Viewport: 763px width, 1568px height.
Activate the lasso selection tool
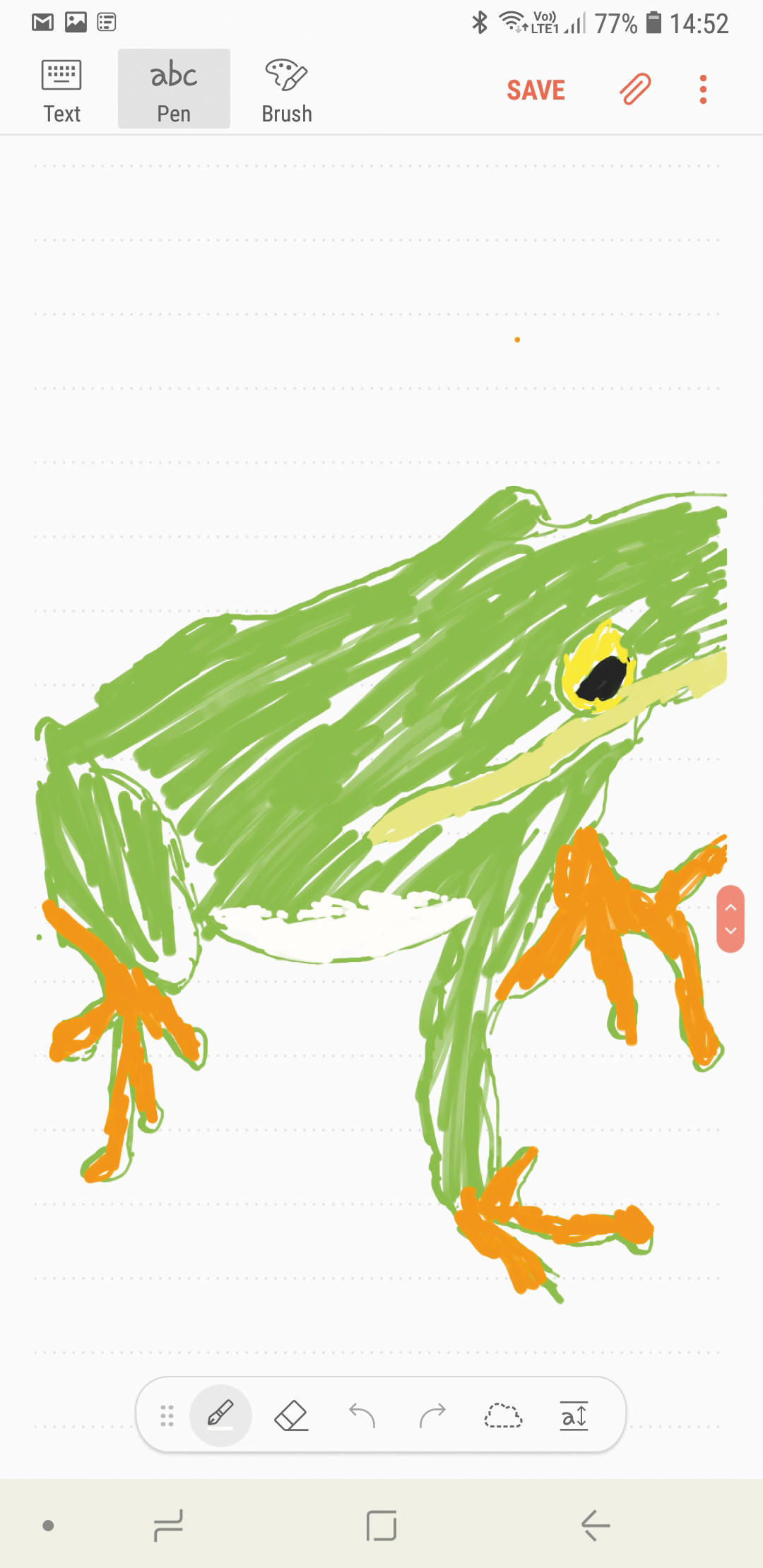(x=503, y=1415)
